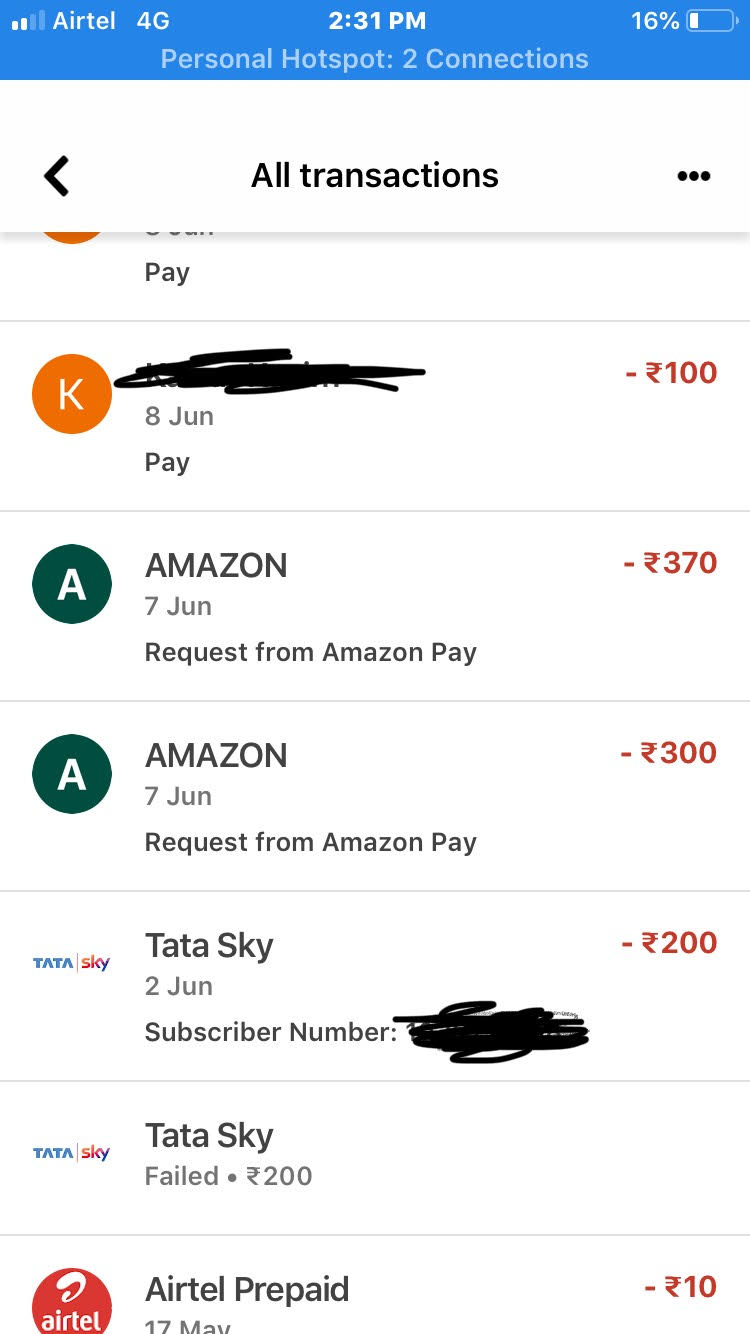Open the three-dot overflow menu
Viewport: 750px width, 1334px height.
point(693,176)
